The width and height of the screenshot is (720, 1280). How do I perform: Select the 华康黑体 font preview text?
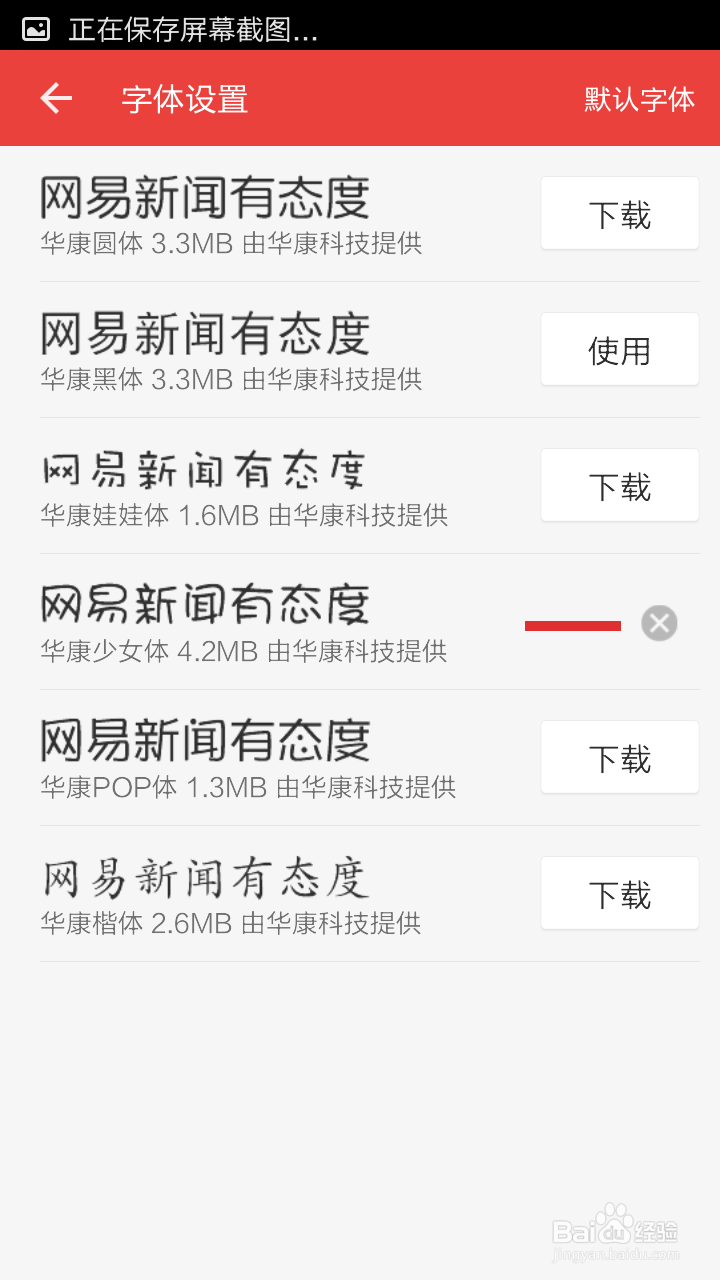(205, 334)
